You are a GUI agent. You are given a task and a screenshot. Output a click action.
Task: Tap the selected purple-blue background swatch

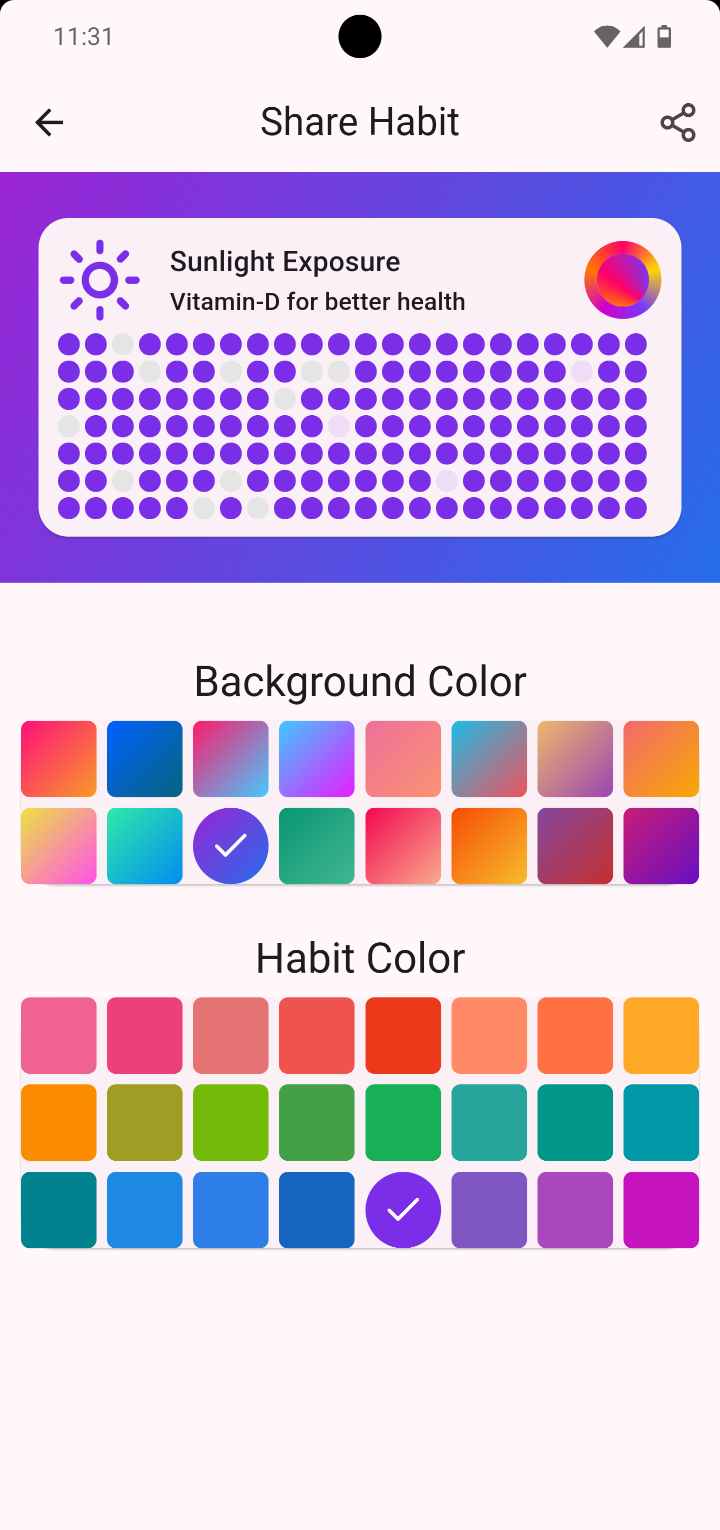point(231,846)
